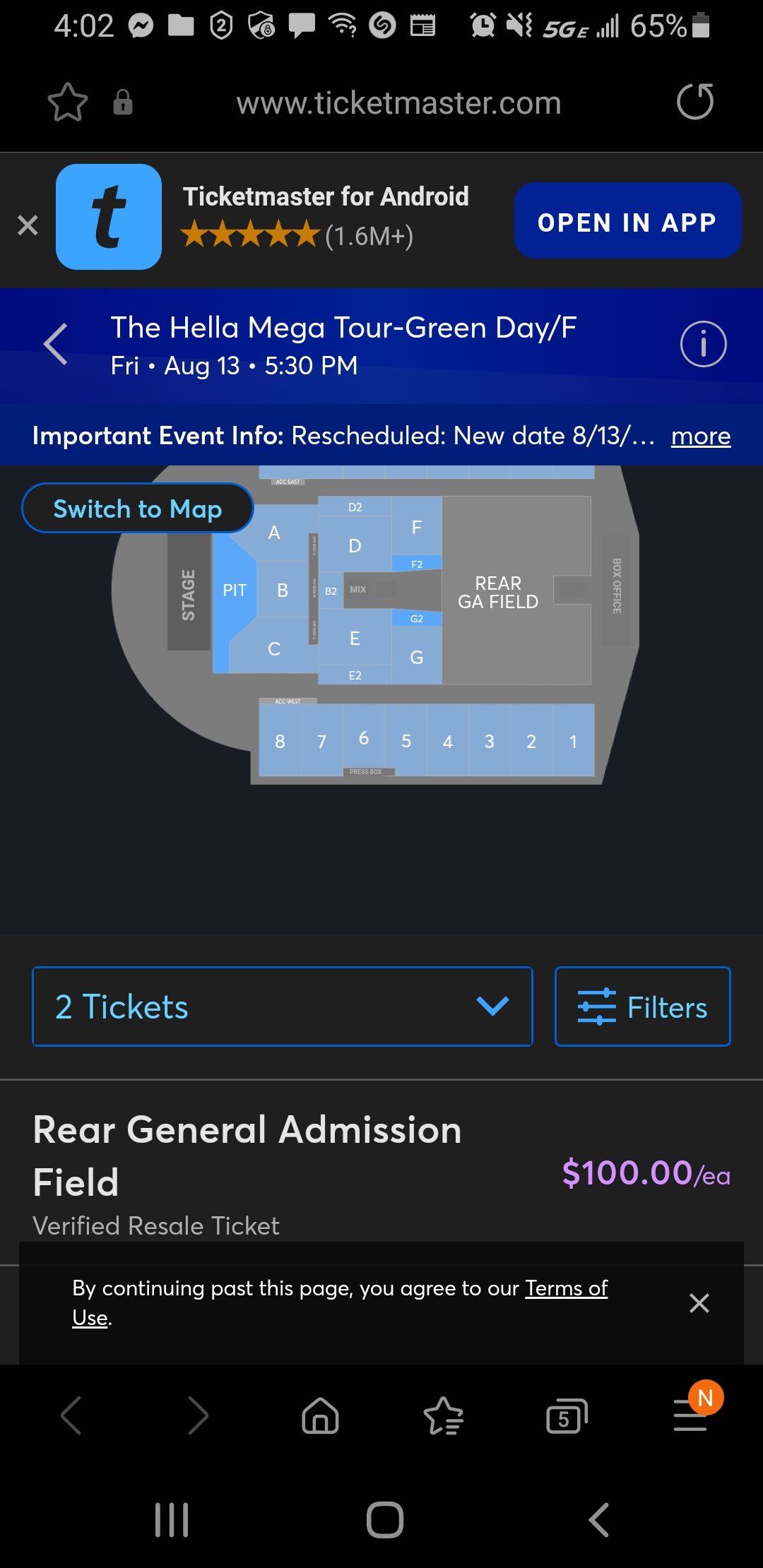Dismiss the Ticketmaster for Android banner

pyautogui.click(x=28, y=225)
